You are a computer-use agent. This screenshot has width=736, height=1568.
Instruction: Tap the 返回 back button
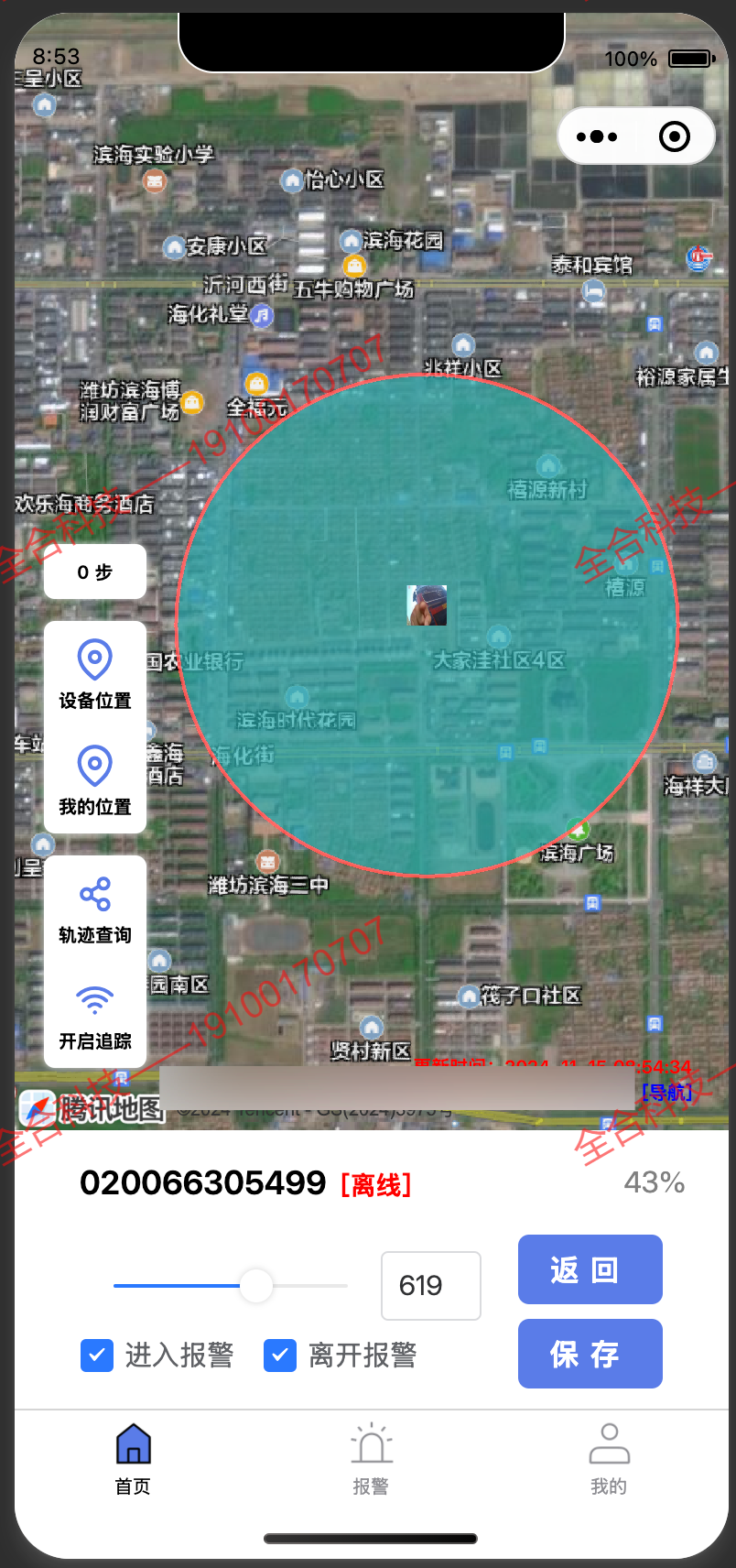[x=590, y=1269]
